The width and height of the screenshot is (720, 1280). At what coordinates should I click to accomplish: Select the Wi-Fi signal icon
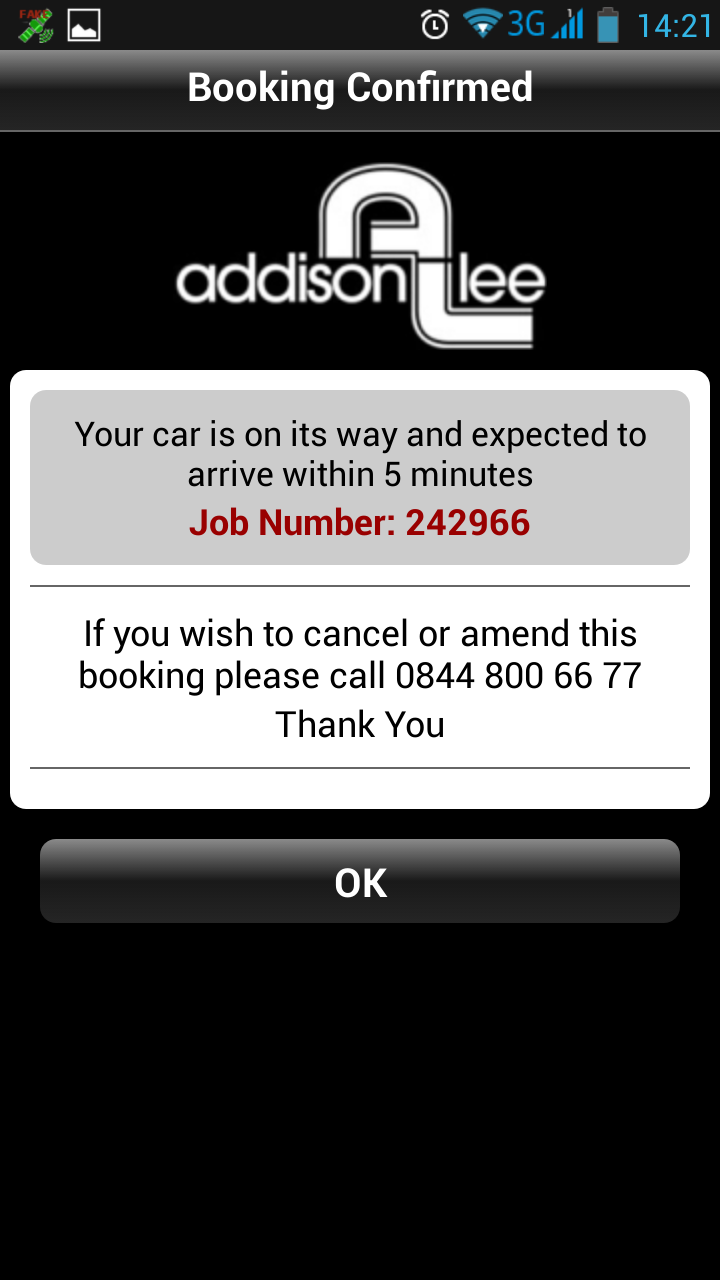tap(481, 26)
